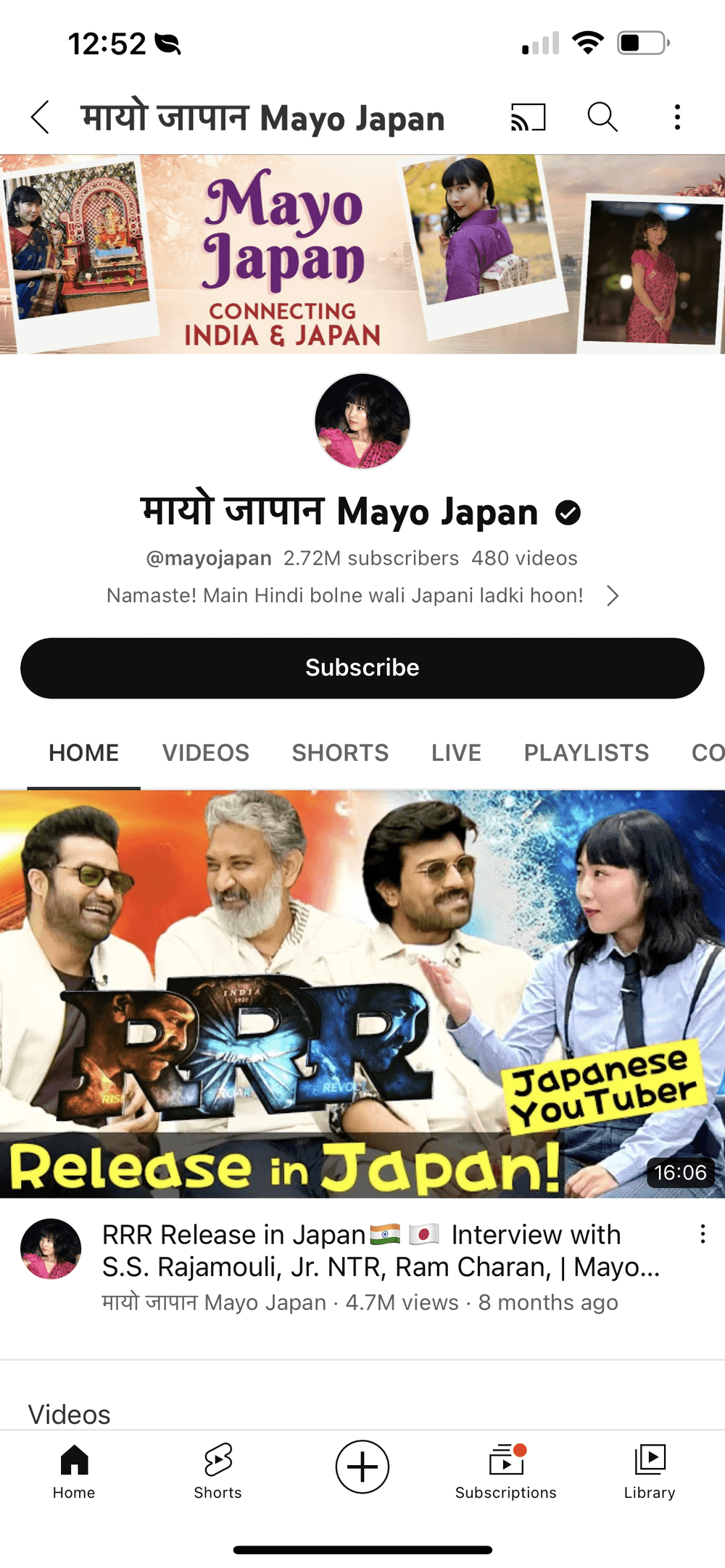Open Shorts in bottom navigation
This screenshot has width=725, height=1568.
[217, 1471]
